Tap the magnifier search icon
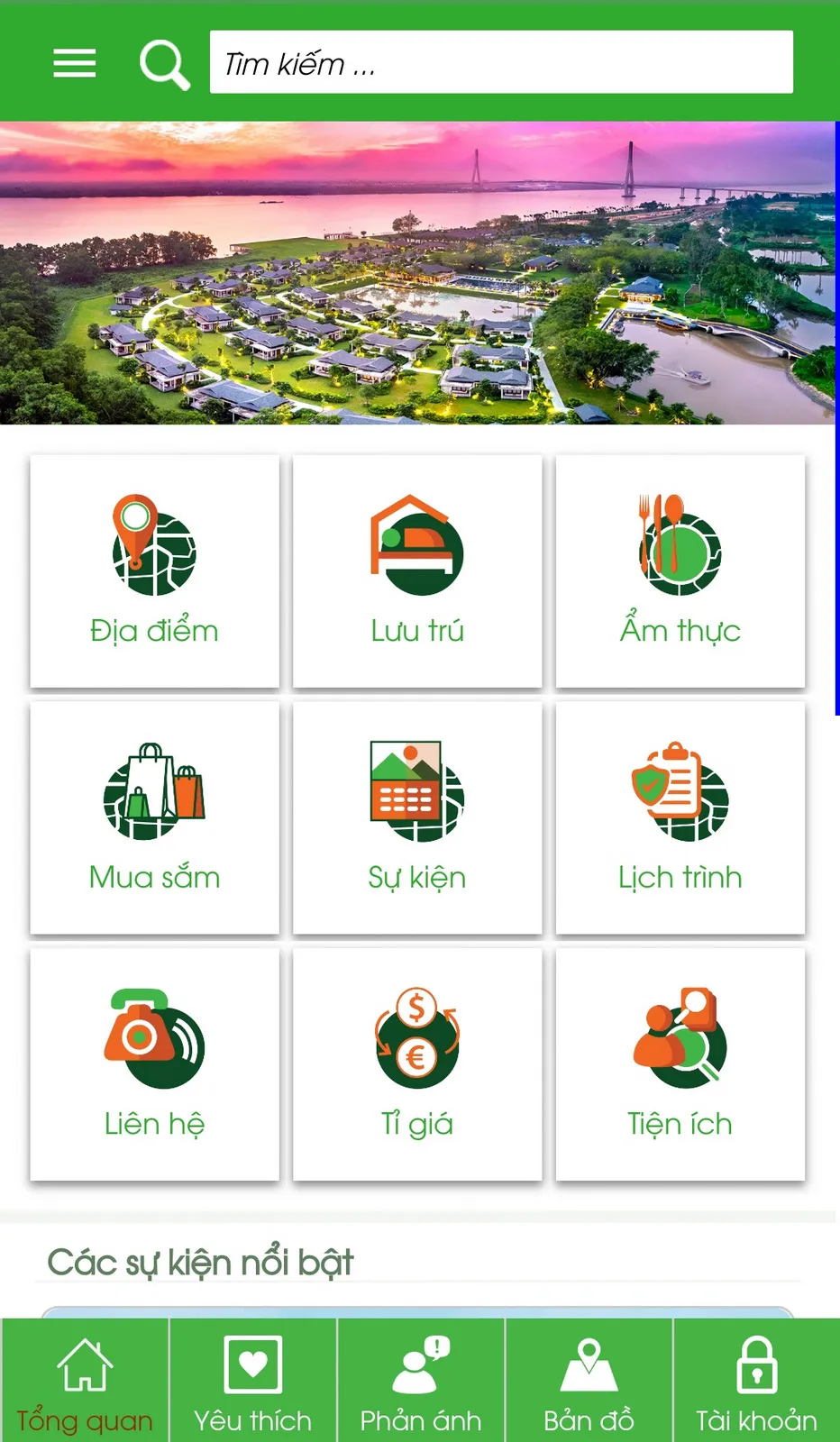 click(x=164, y=63)
